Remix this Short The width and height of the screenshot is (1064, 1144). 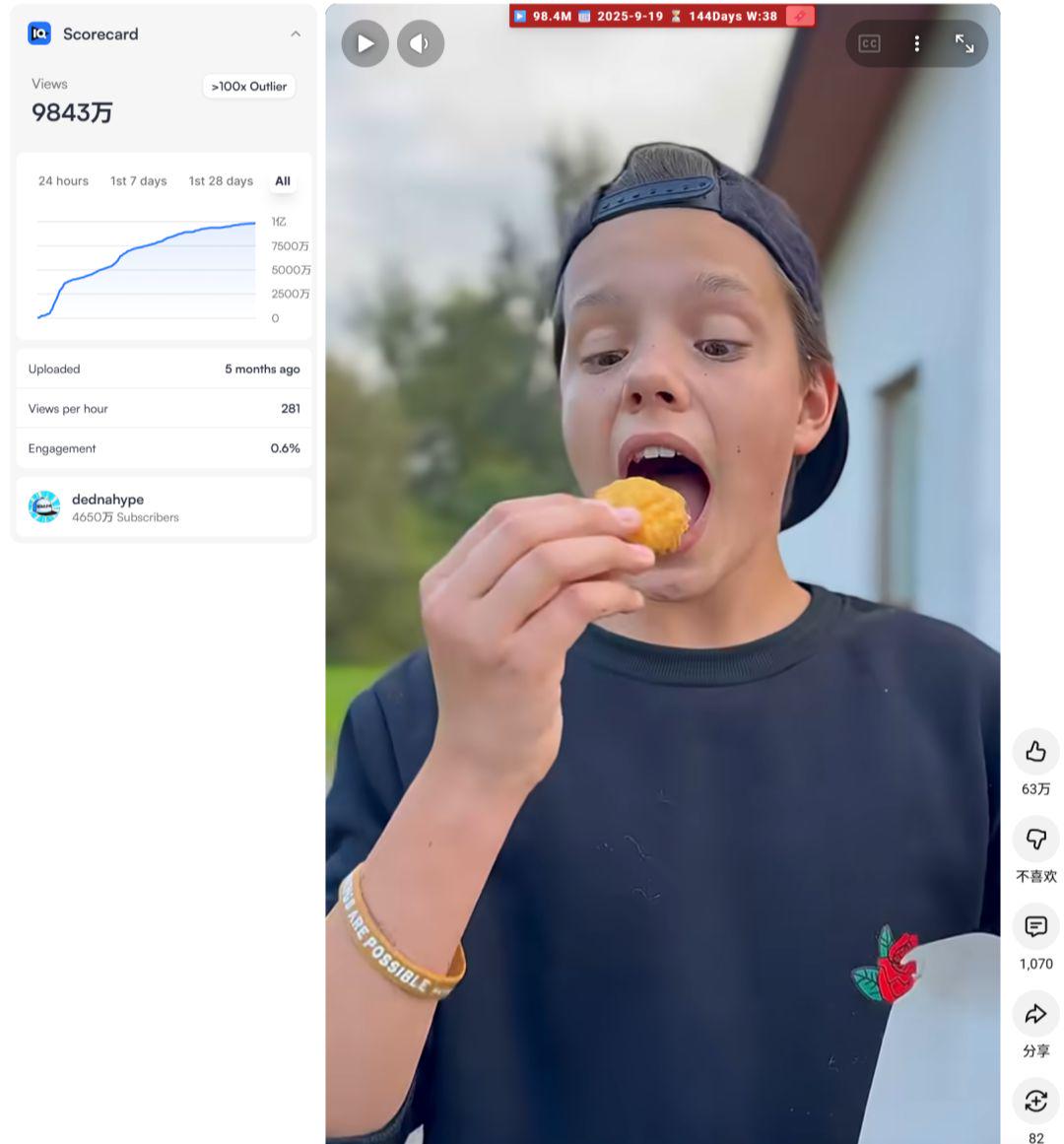tap(1035, 1101)
